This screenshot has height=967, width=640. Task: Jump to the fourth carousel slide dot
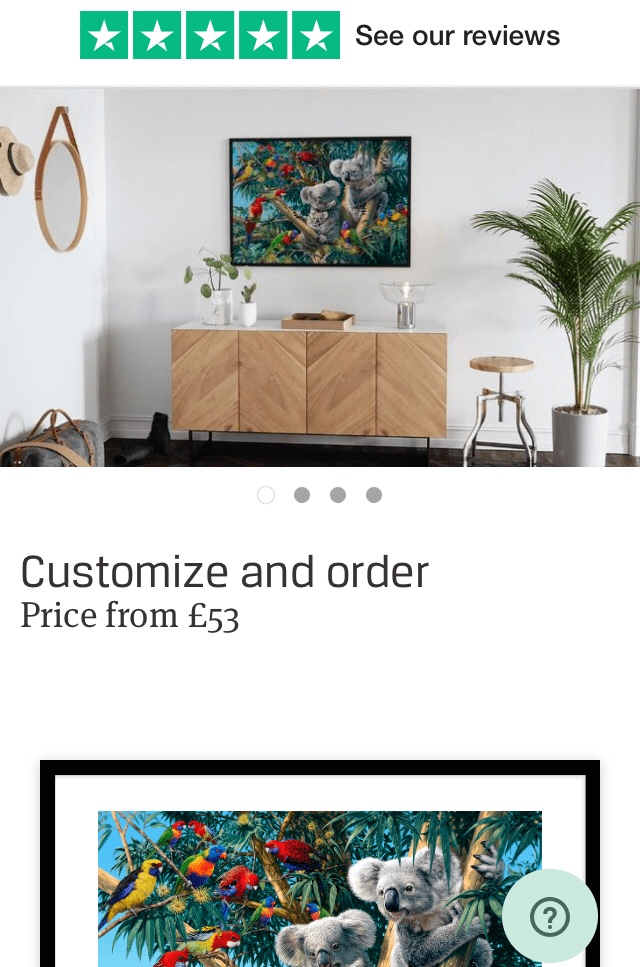374,495
